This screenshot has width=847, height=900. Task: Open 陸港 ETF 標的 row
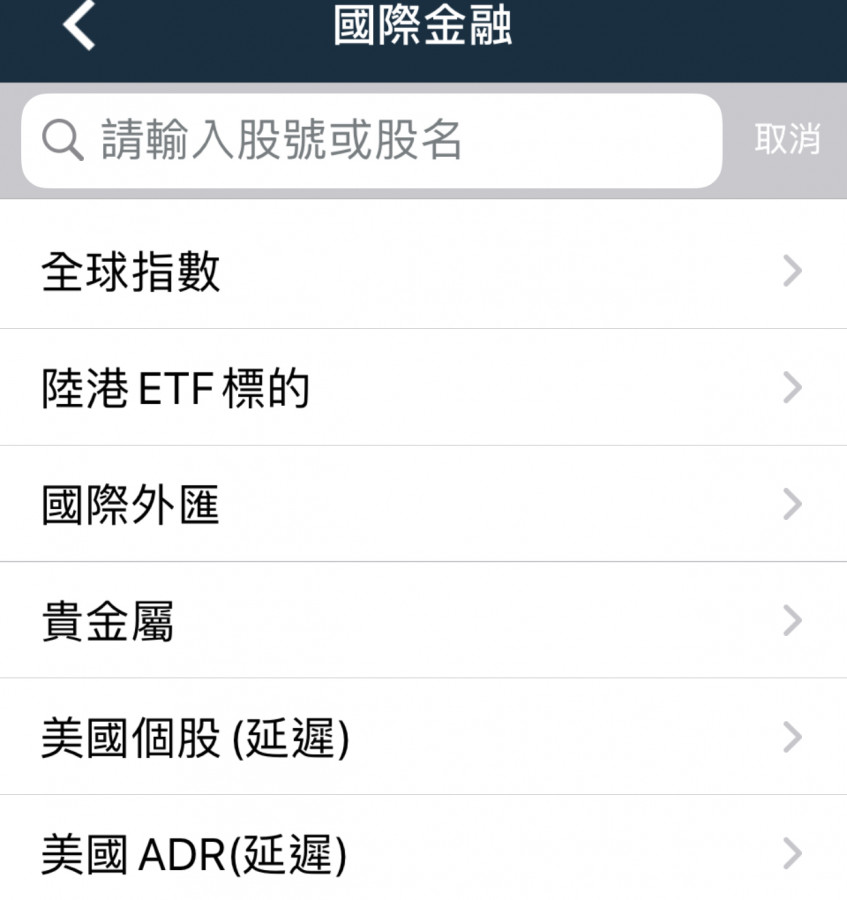pos(423,388)
